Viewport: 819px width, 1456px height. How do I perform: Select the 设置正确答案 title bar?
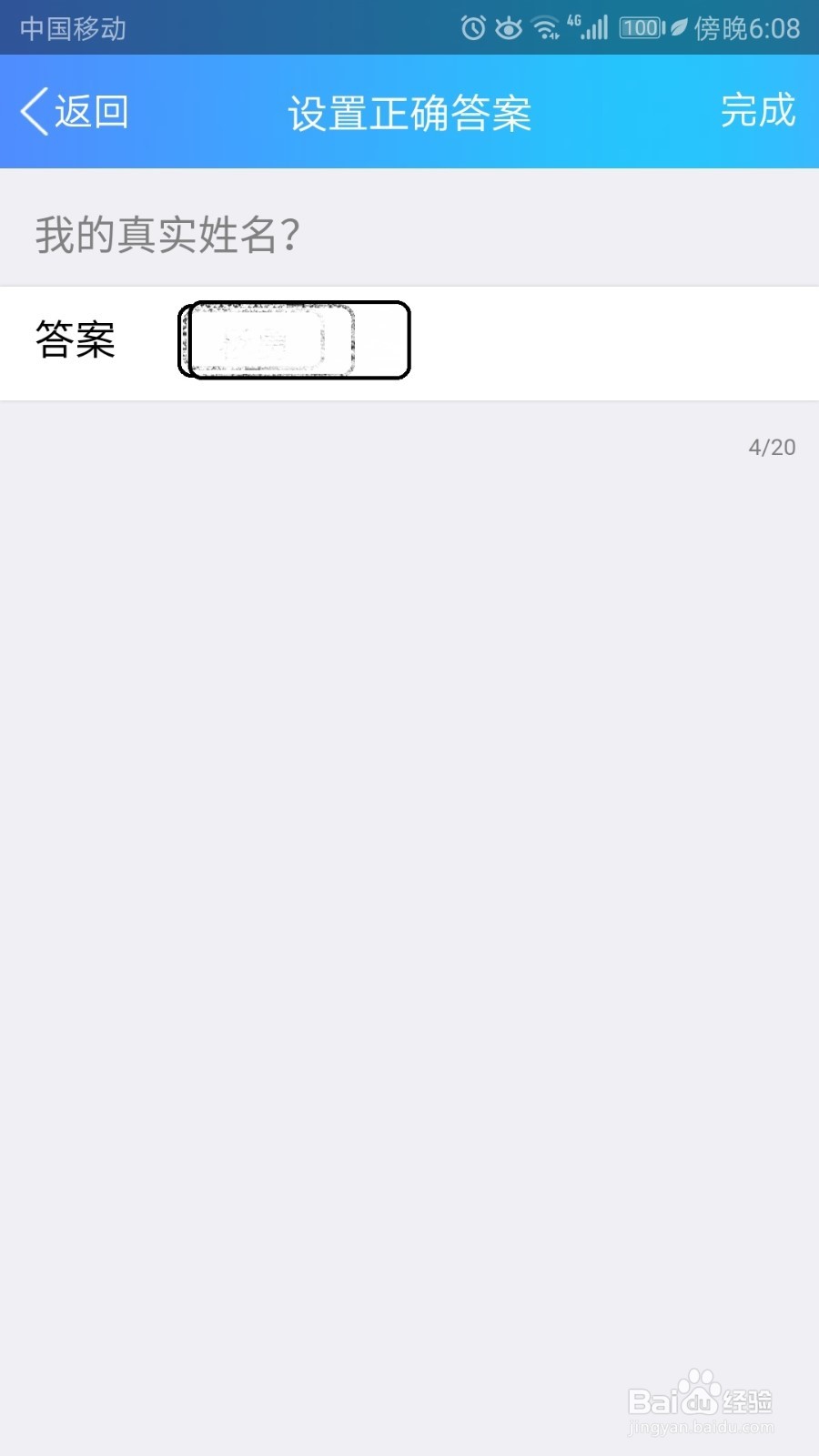pyautogui.click(x=409, y=111)
